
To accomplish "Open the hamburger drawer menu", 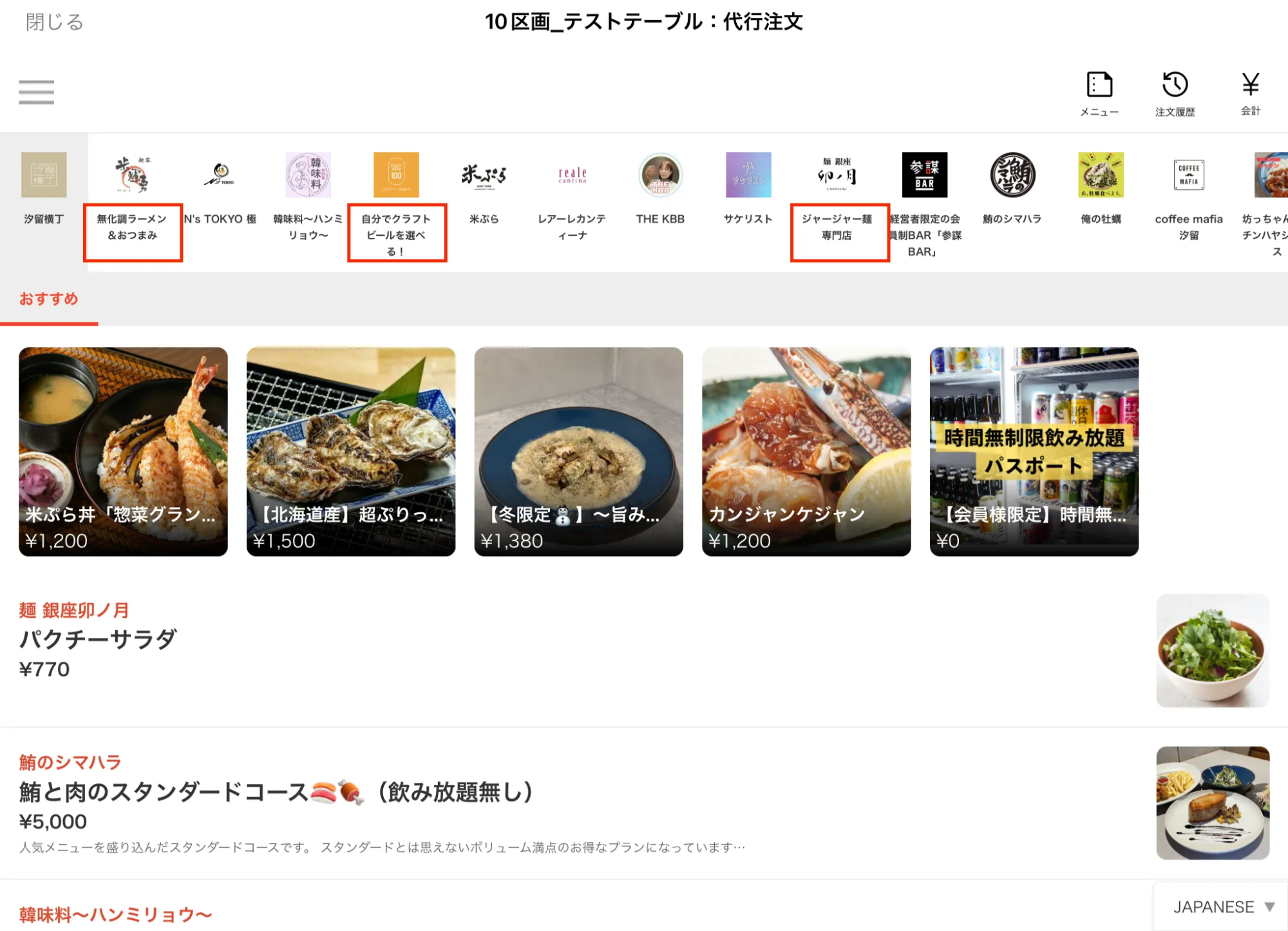I will click(x=37, y=92).
